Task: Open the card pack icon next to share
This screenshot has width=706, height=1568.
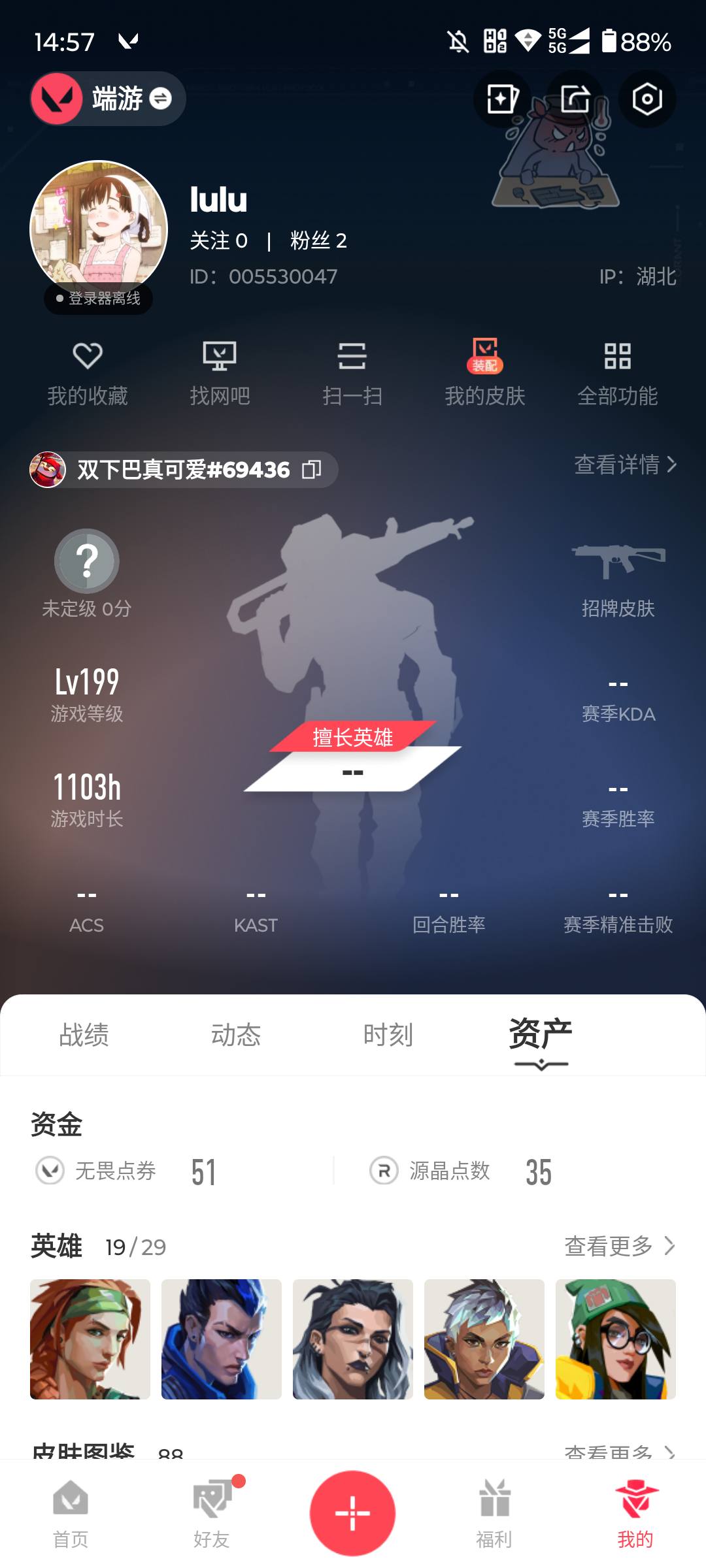Action: tap(501, 99)
